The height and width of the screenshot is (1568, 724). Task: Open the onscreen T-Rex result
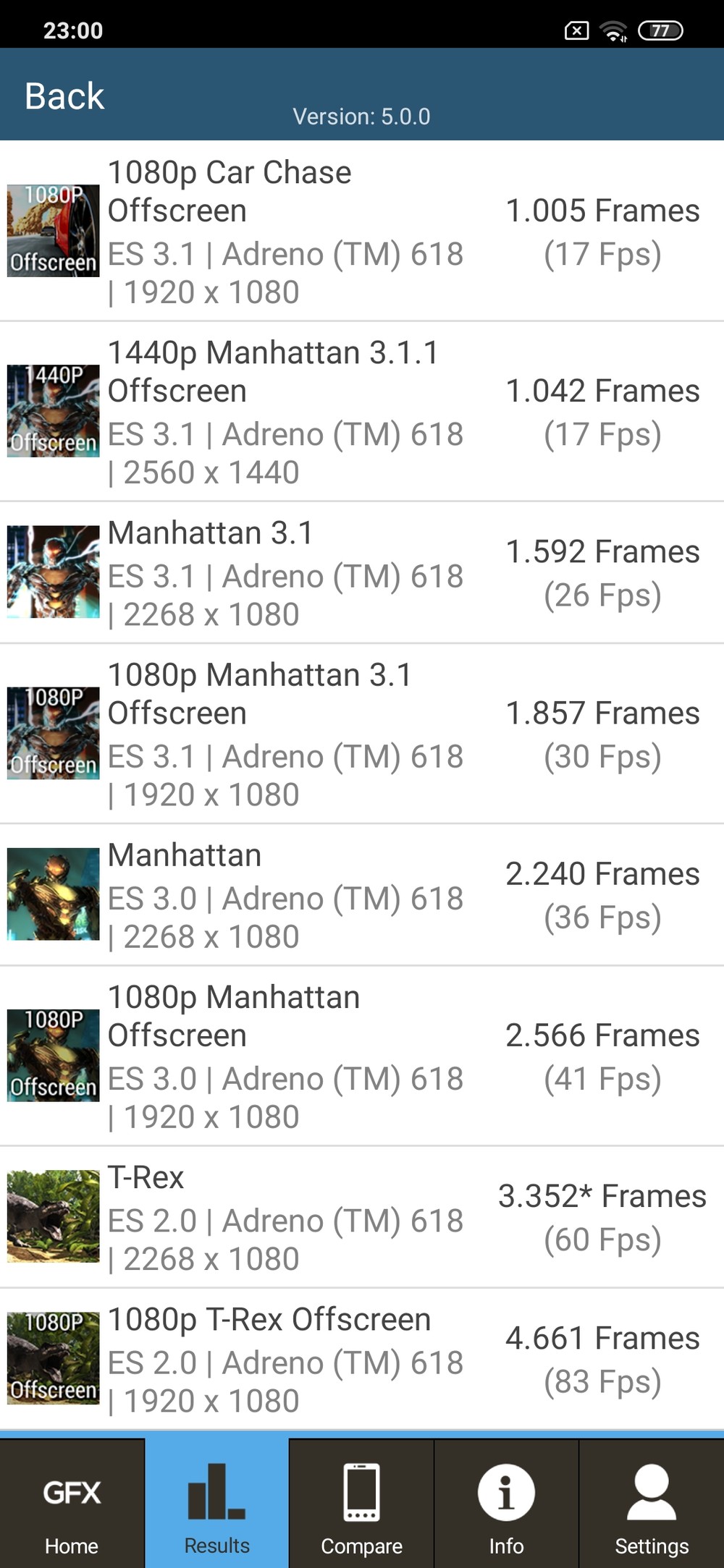click(x=362, y=1217)
